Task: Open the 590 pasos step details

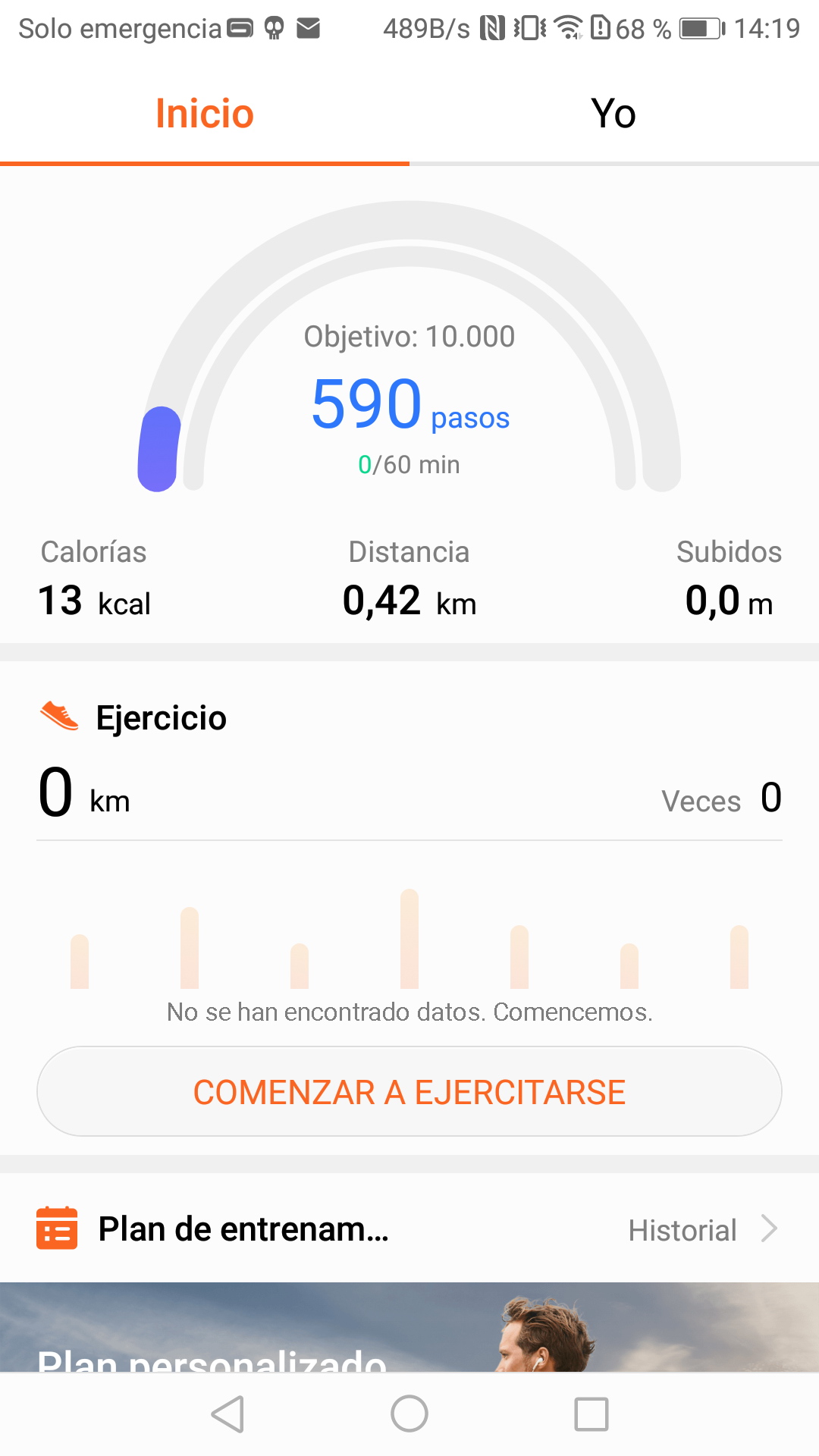Action: coord(410,404)
